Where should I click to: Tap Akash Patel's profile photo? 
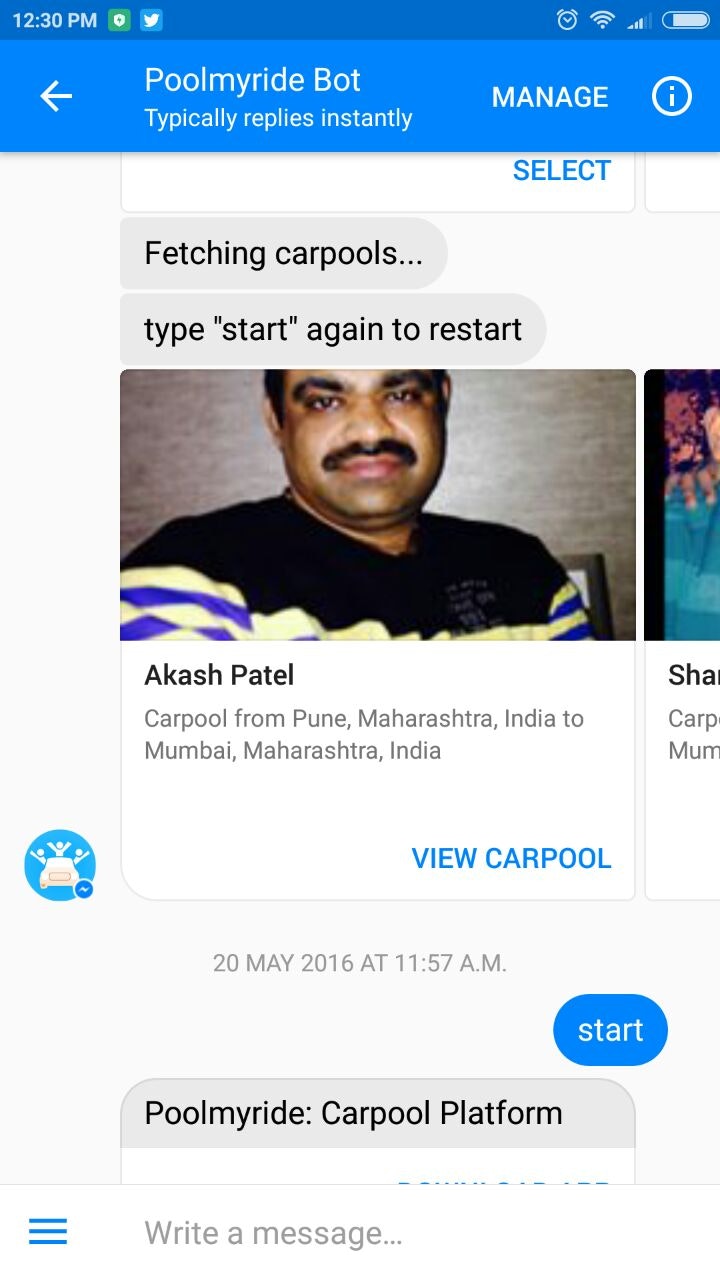377,504
